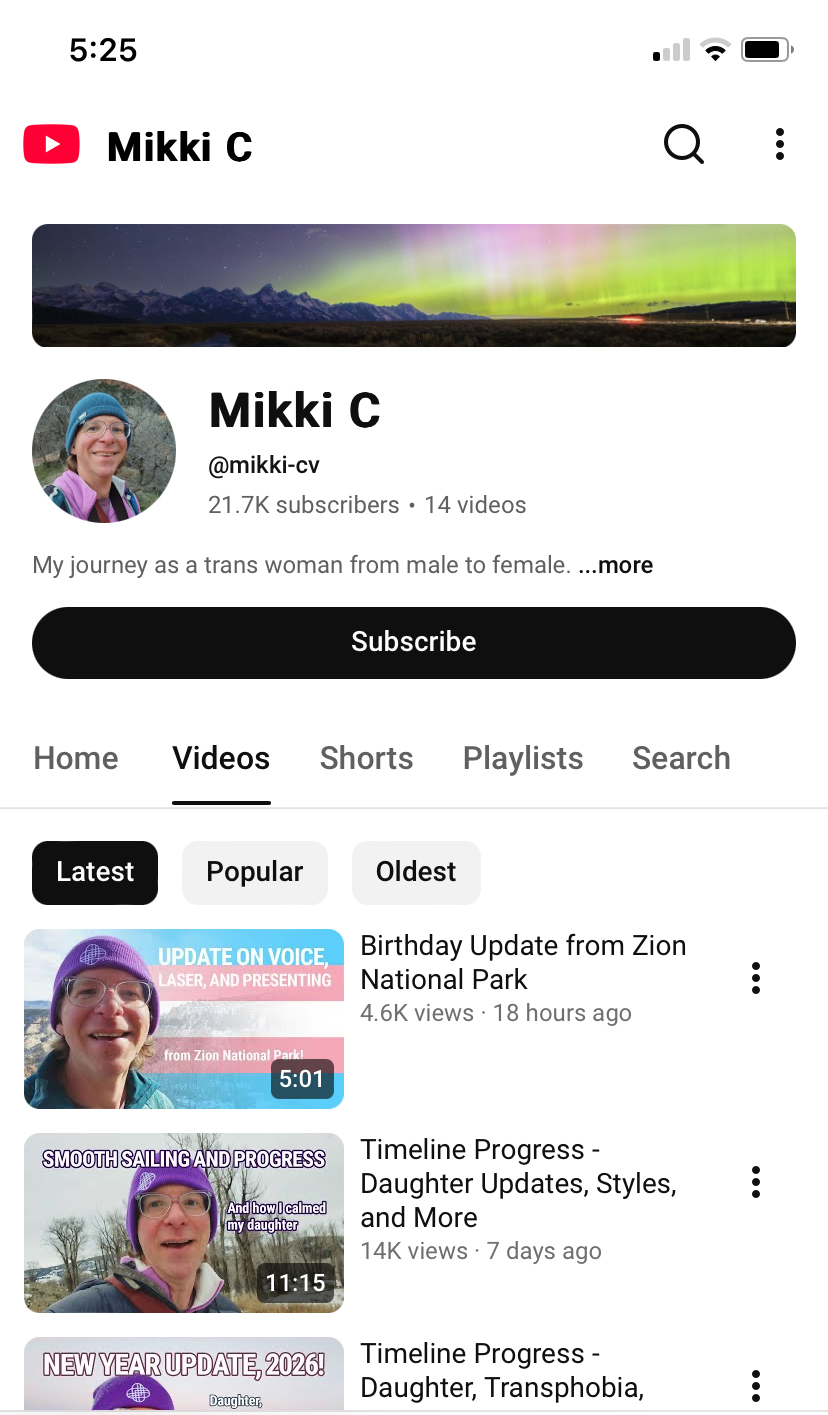Select the Latest filter chip
The image size is (828, 1415).
95,872
